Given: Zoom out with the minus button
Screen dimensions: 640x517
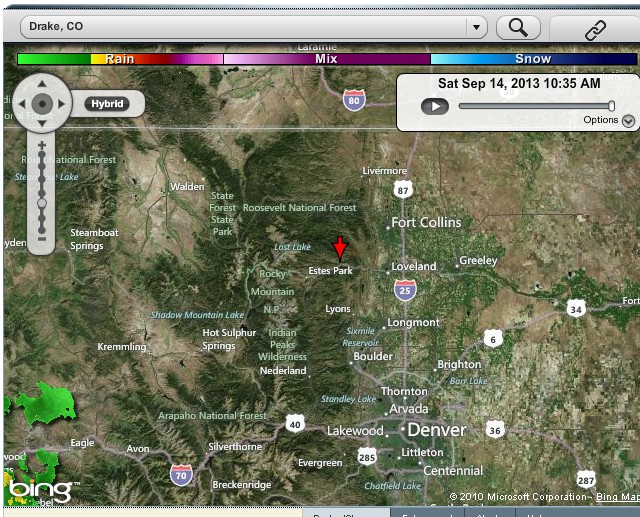Looking at the screenshot, I should (x=42, y=238).
